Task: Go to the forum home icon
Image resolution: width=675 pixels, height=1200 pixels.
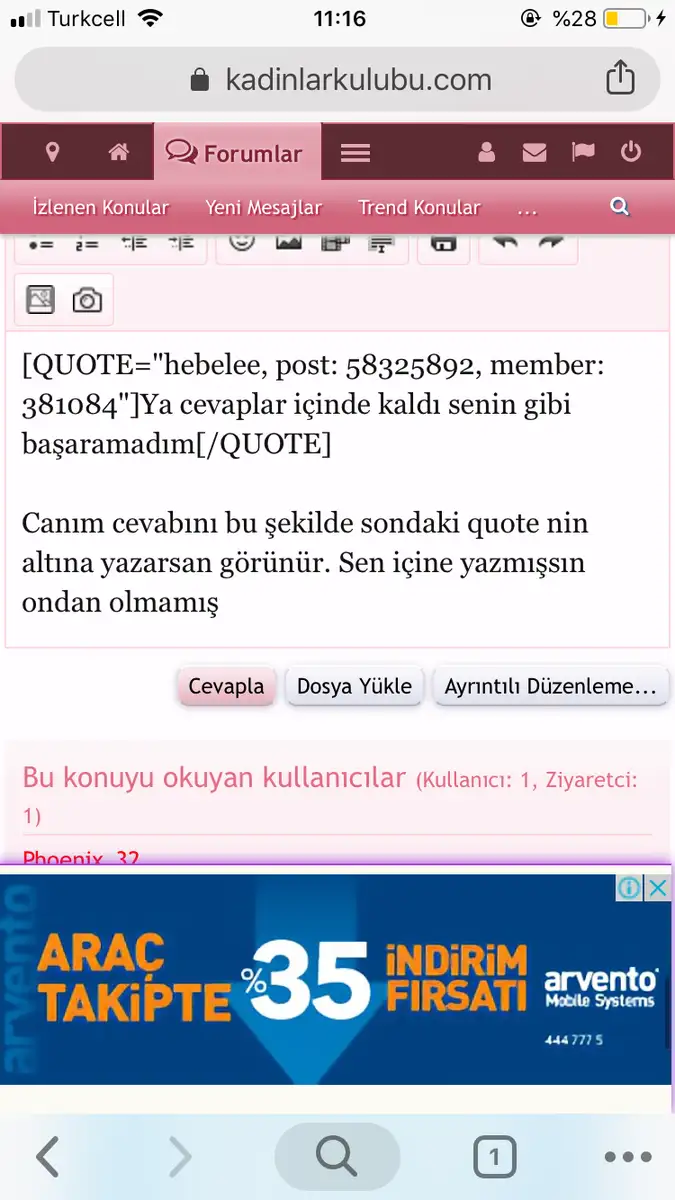Action: point(118,153)
